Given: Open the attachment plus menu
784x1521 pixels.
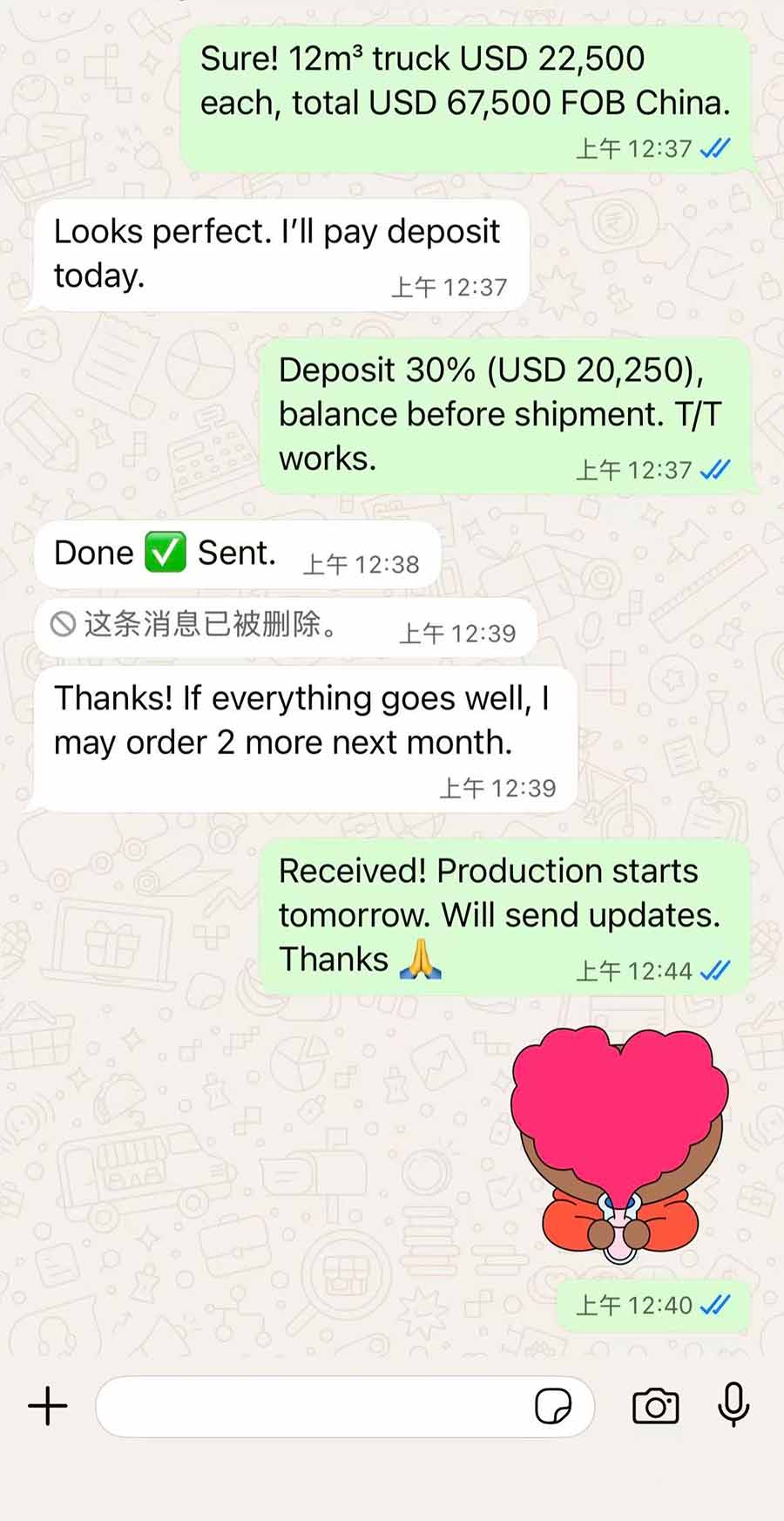Looking at the screenshot, I should [48, 1406].
